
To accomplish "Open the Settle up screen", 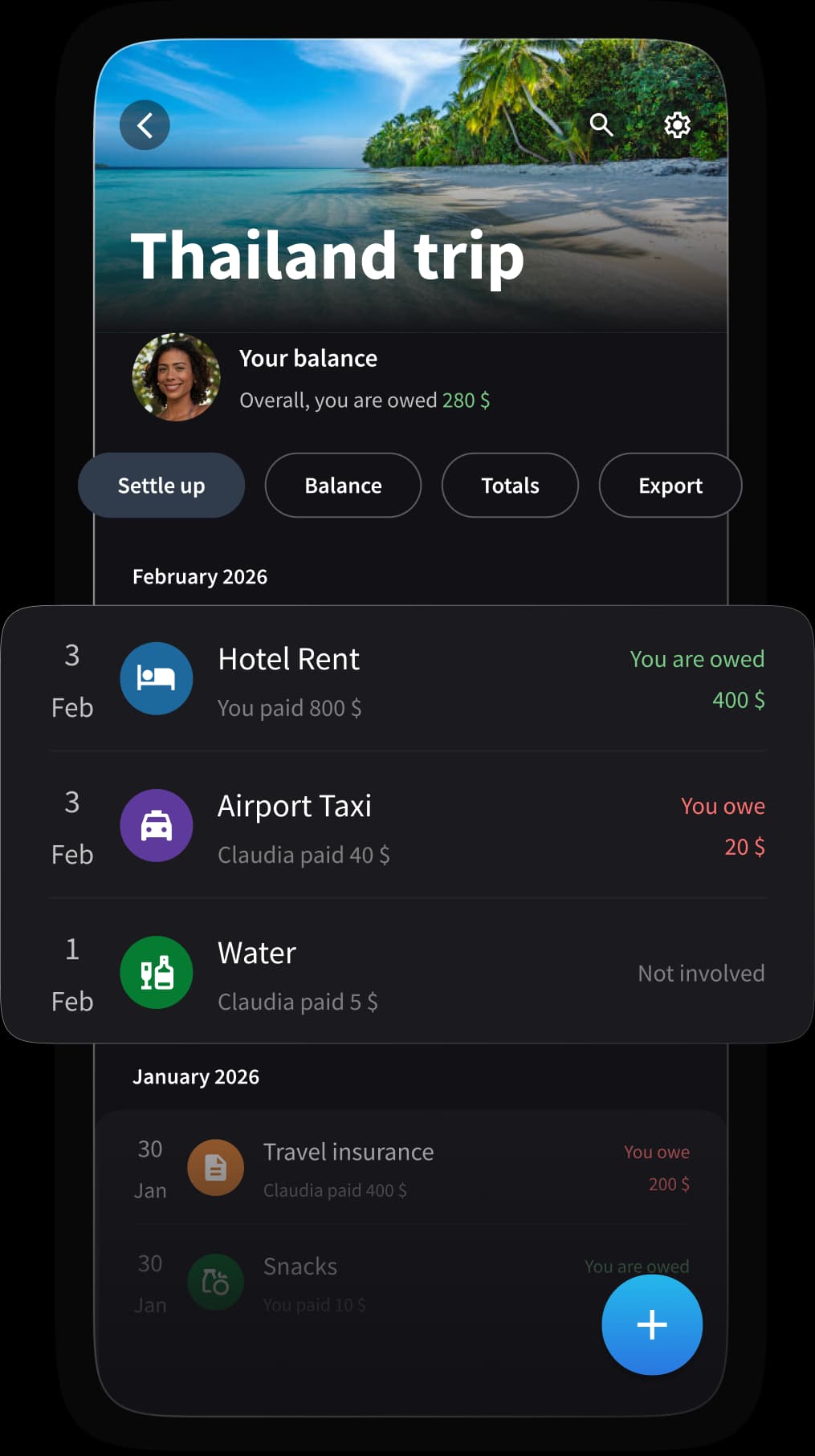I will coord(161,485).
